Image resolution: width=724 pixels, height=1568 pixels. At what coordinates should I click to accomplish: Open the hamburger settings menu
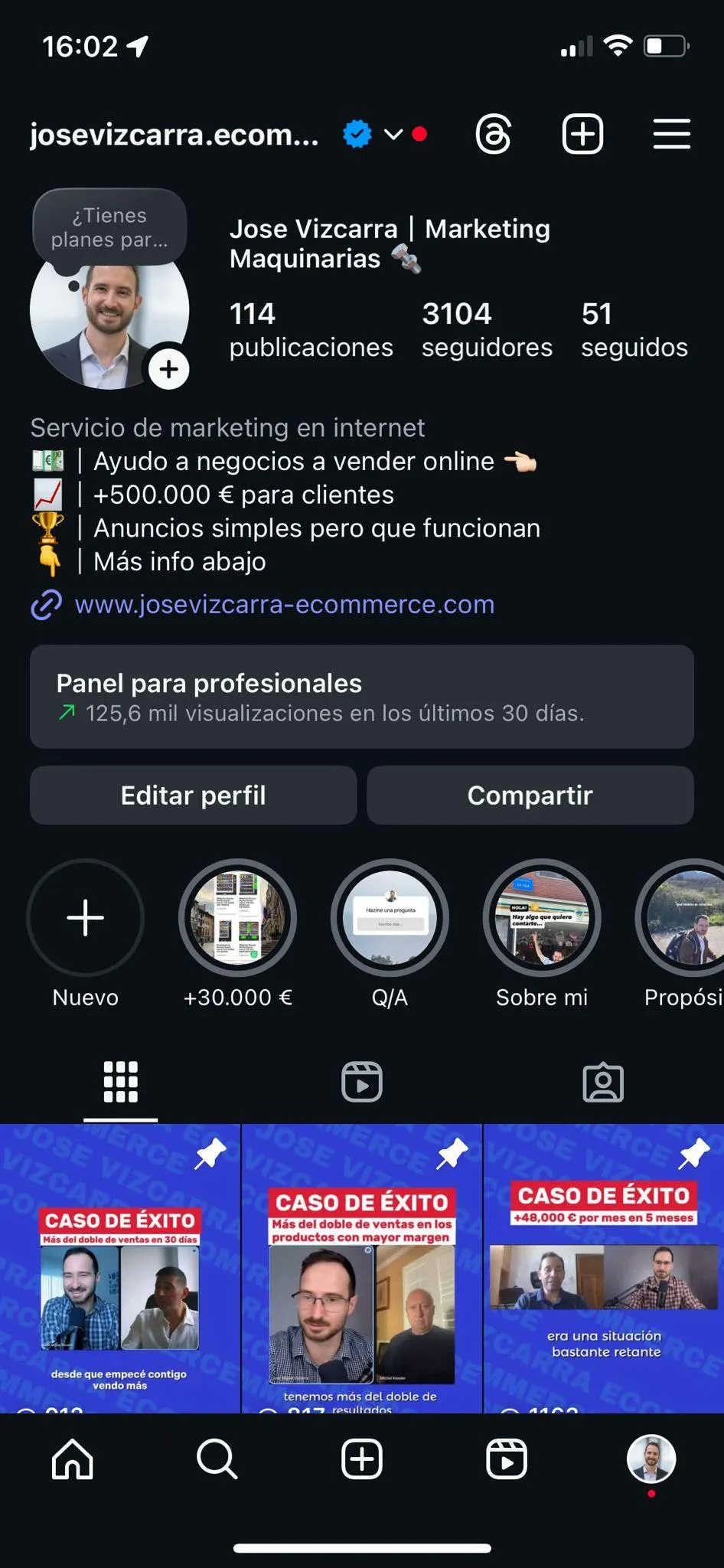coord(671,135)
